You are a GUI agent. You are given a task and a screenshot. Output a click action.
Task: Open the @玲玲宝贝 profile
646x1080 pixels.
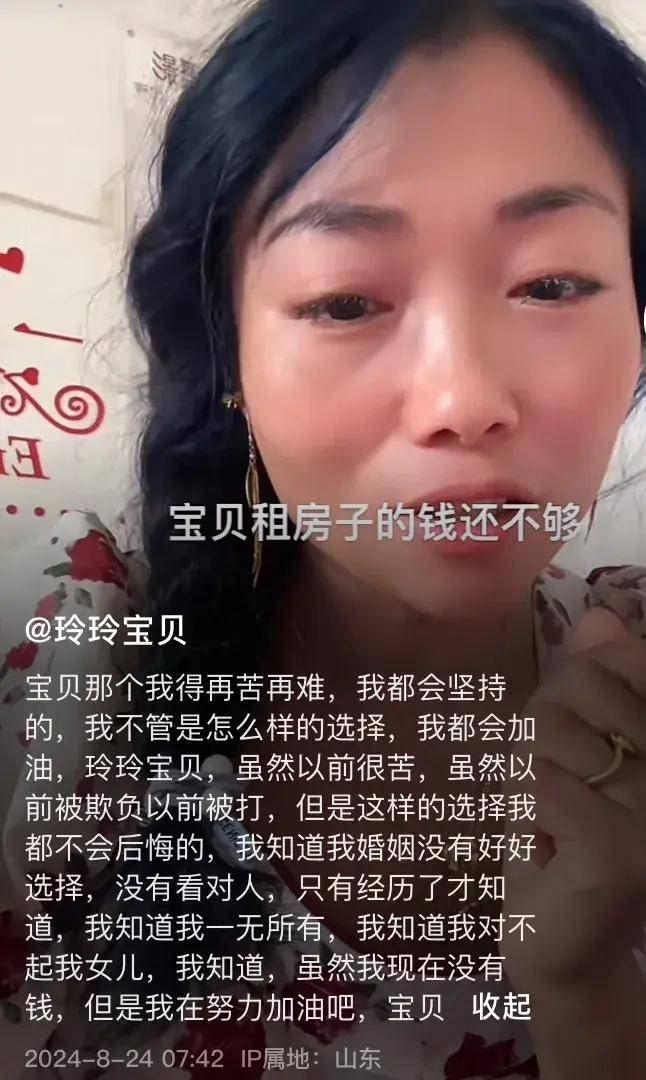105,633
